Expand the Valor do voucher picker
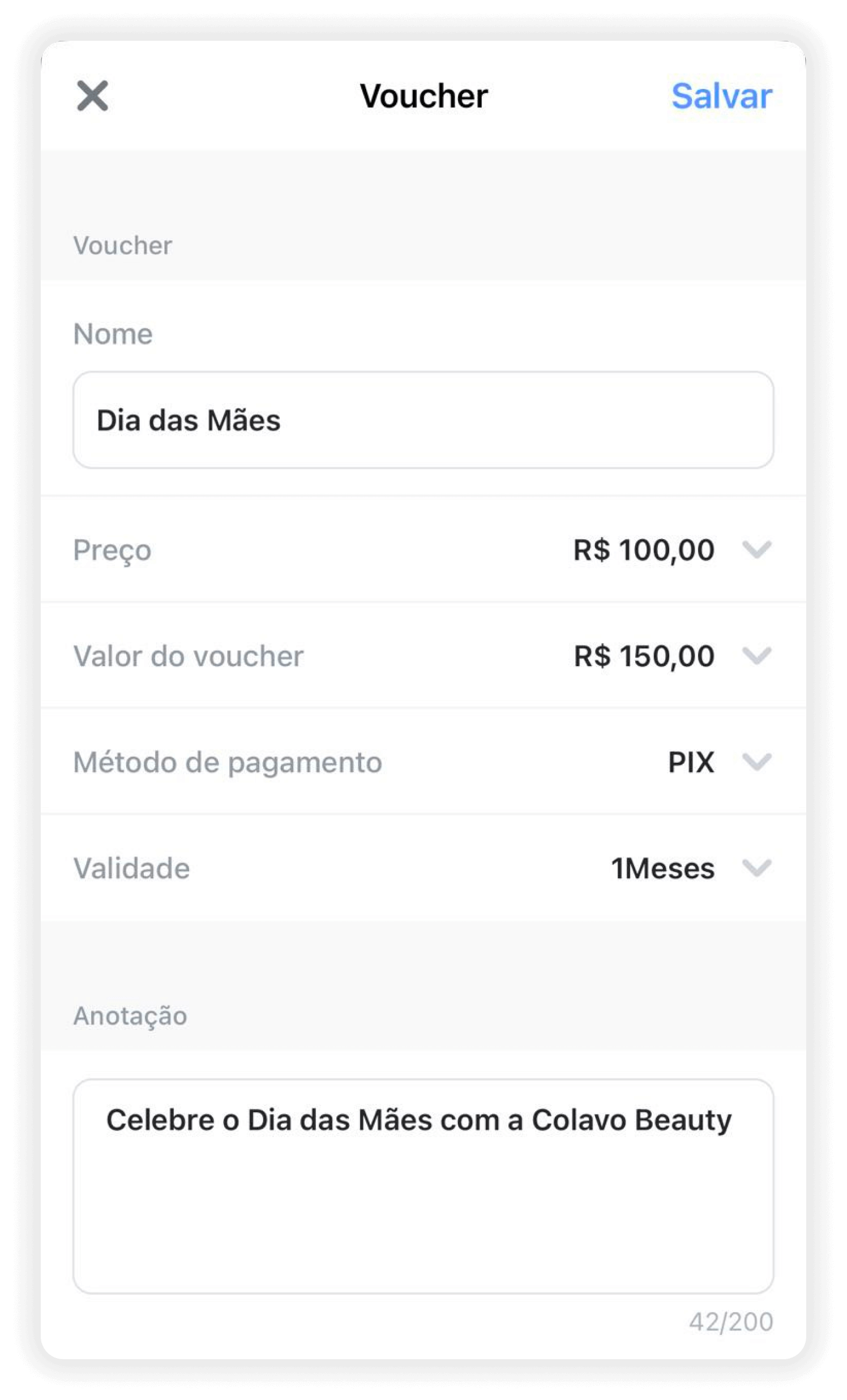Screen dimensions: 847x1400 (x=756, y=656)
